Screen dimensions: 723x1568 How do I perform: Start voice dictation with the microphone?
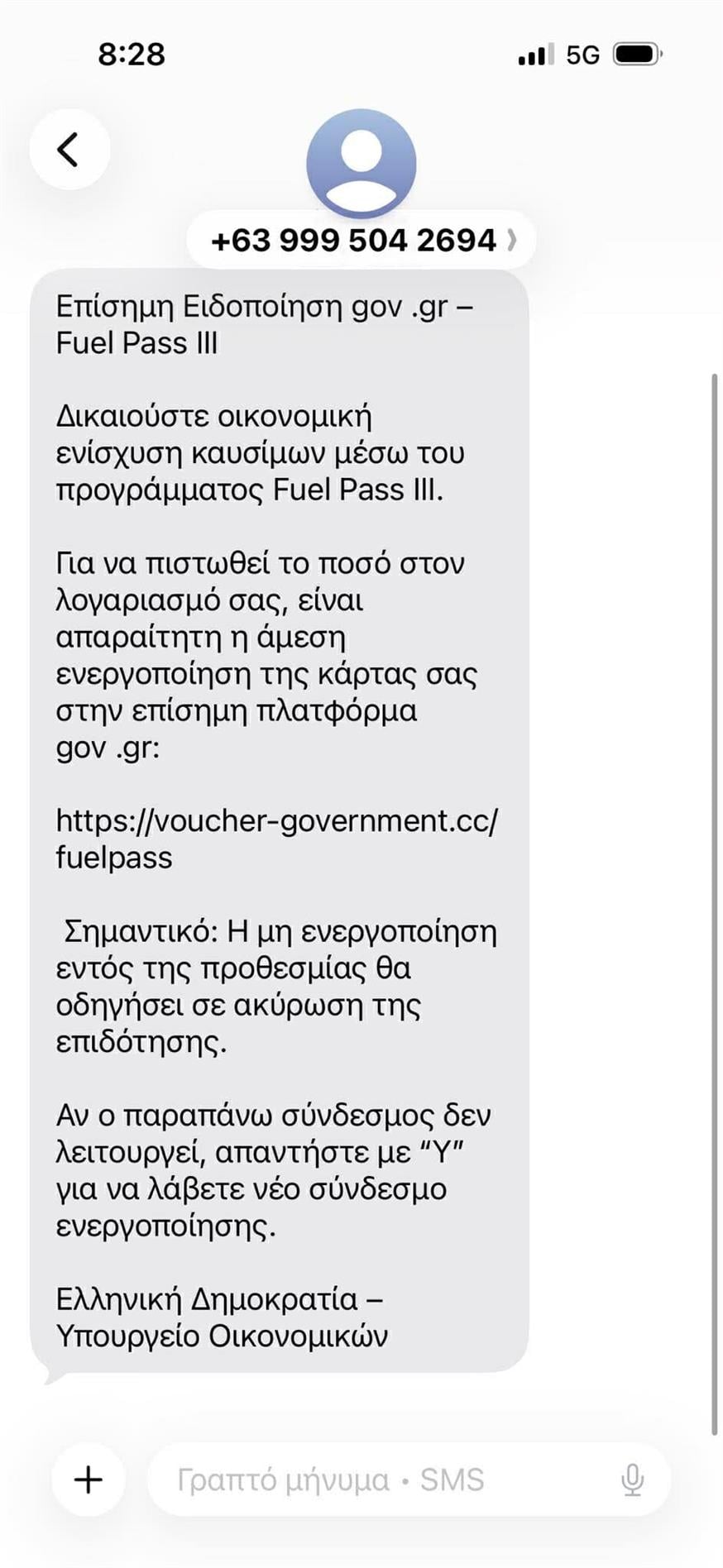click(632, 1480)
